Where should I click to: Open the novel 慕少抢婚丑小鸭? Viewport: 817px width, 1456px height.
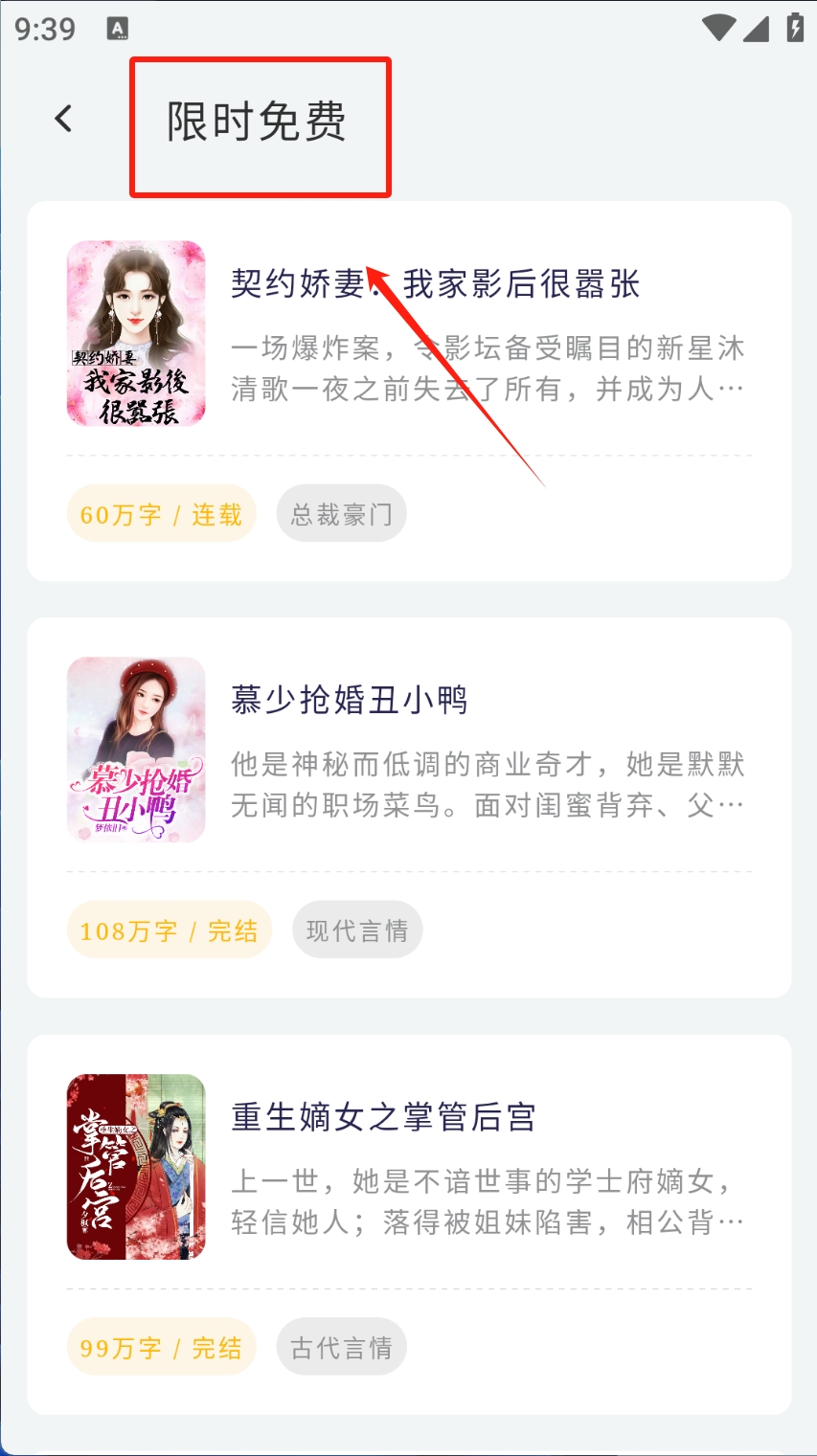coord(350,701)
